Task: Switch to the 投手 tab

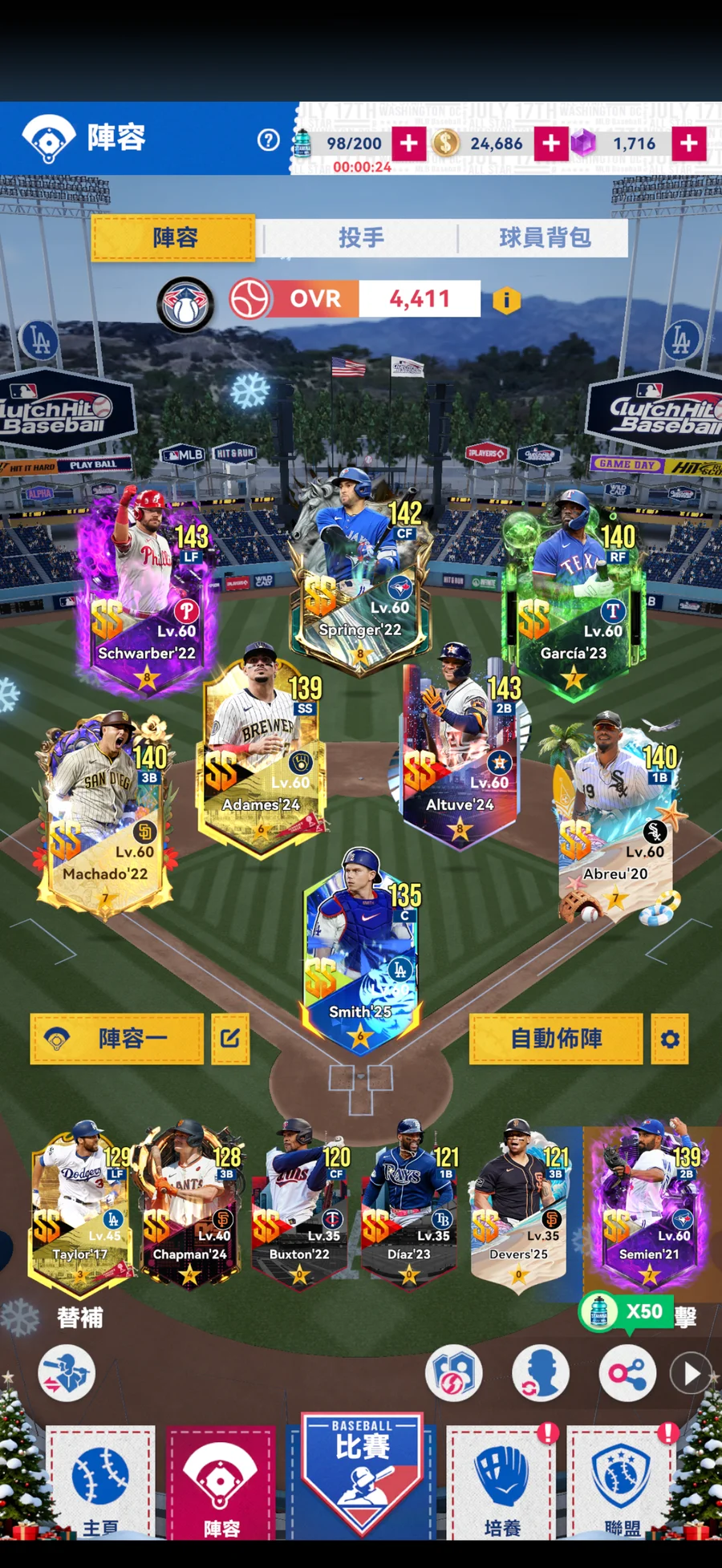Action: coord(361,237)
